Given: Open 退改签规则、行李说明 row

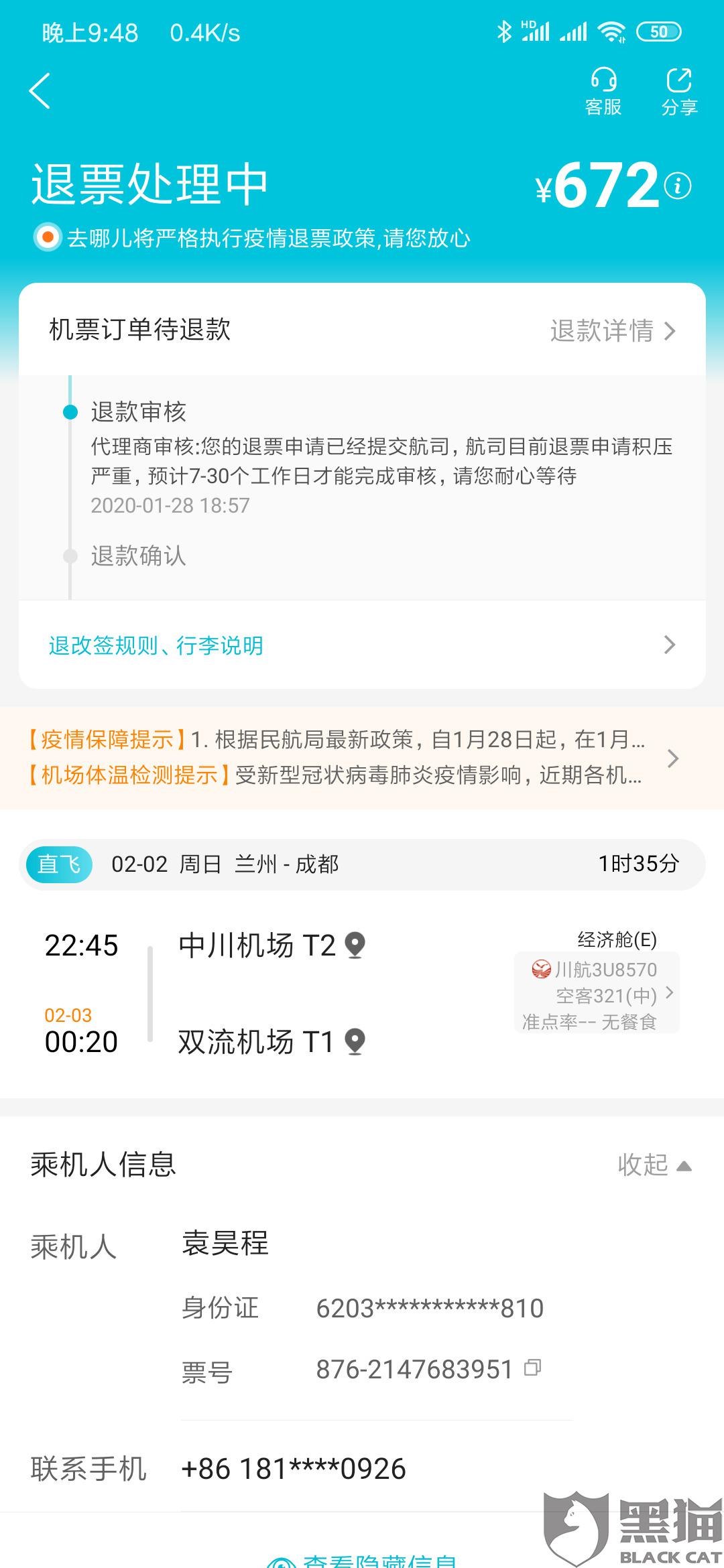Looking at the screenshot, I should pyautogui.click(x=362, y=645).
